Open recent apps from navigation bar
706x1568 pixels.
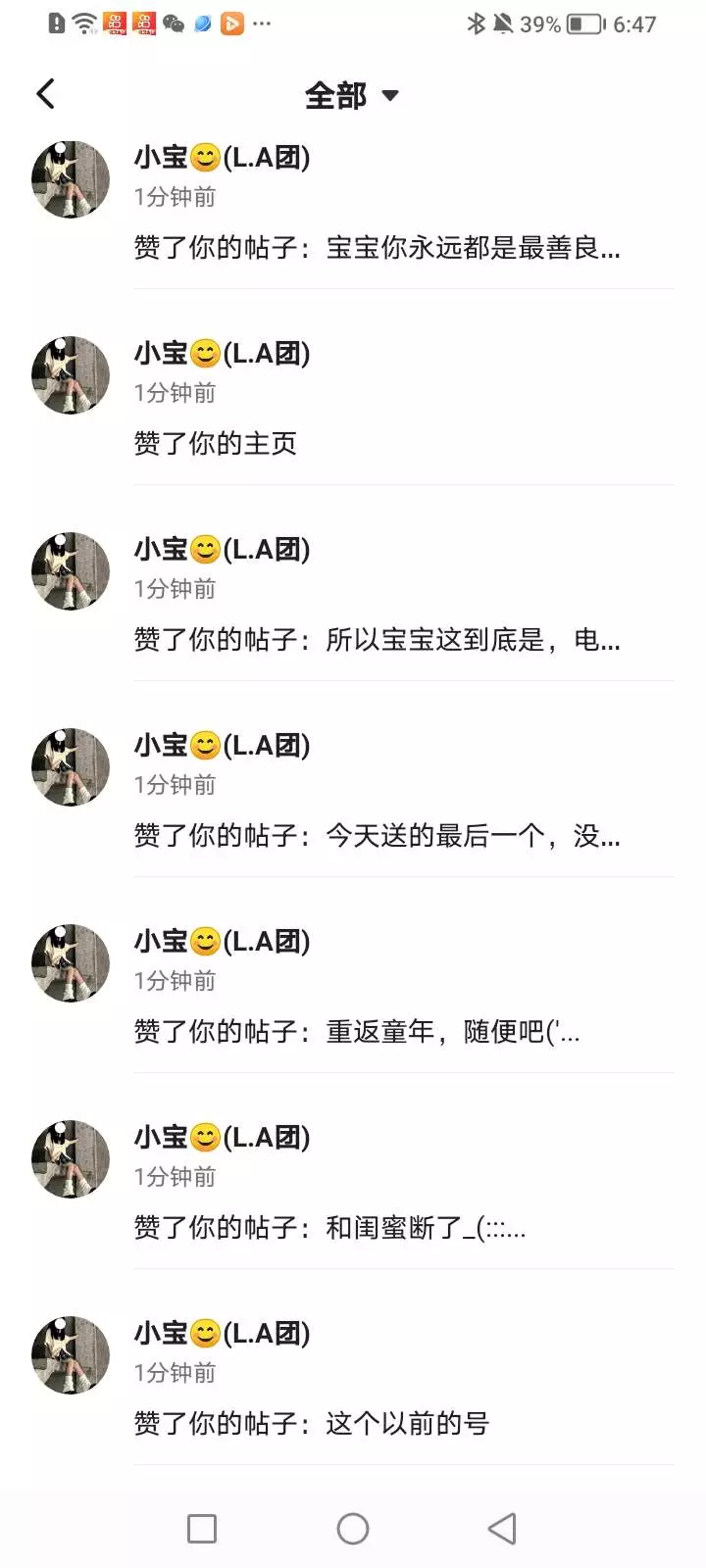(202, 1529)
